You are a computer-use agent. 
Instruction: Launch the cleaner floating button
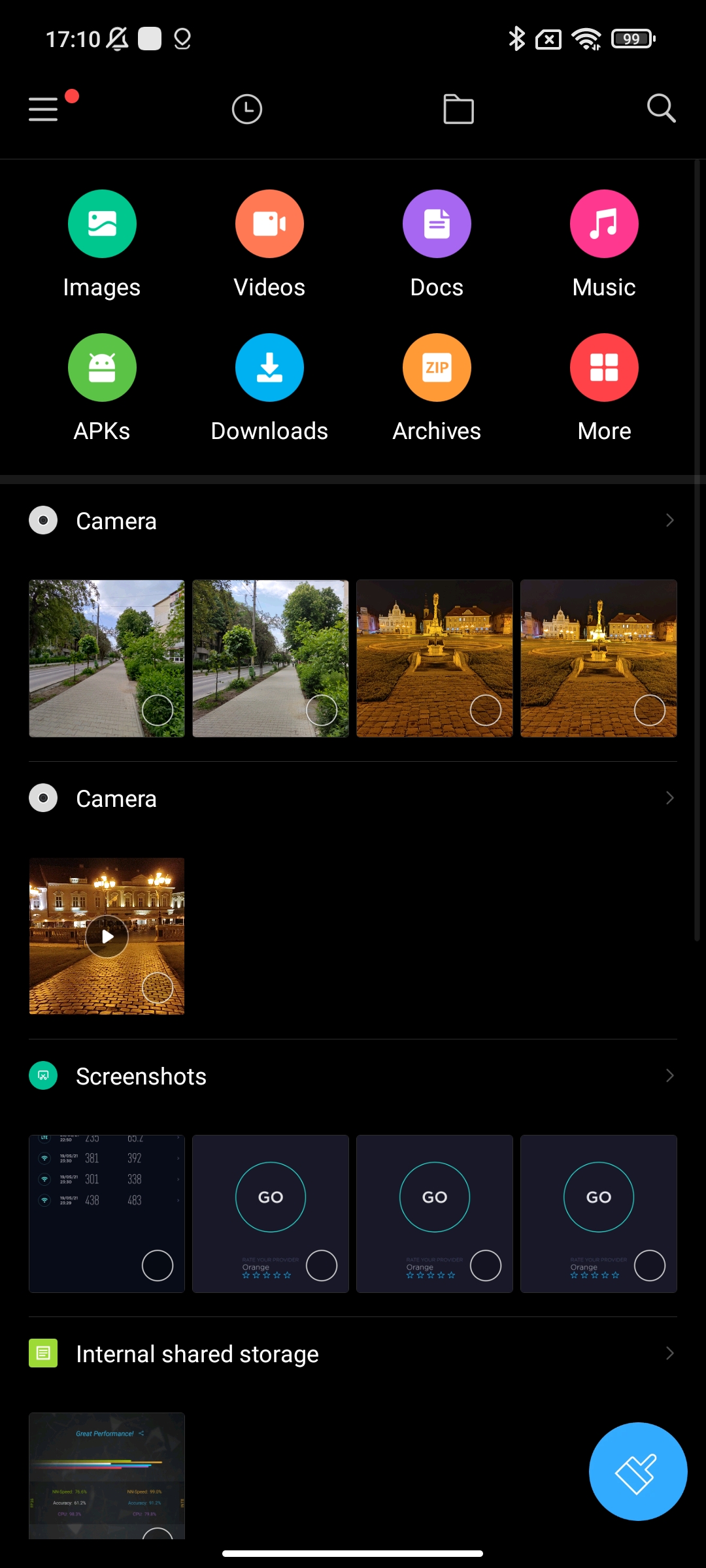(x=637, y=1471)
